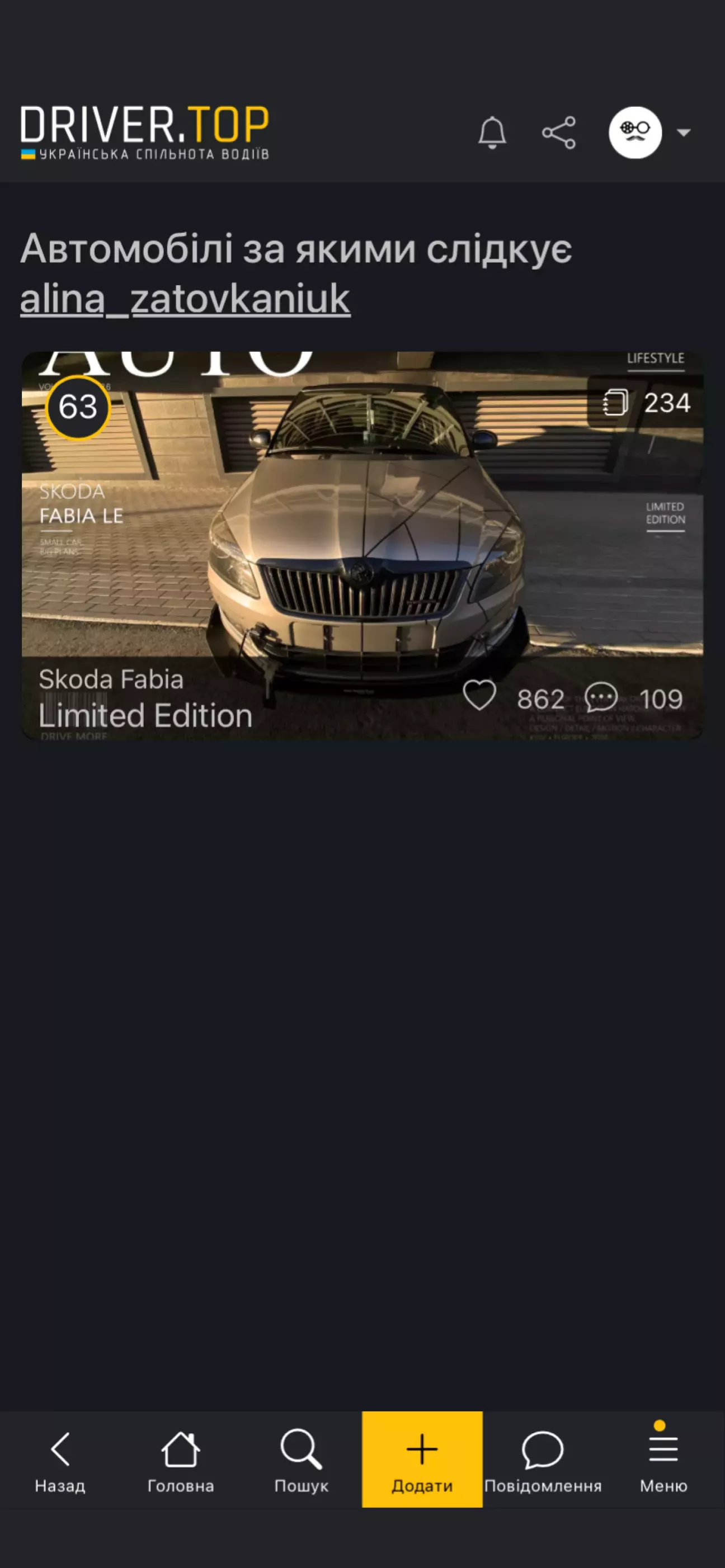This screenshot has width=725, height=1568.
Task: Open the Пошук search tab
Action: [x=302, y=1460]
